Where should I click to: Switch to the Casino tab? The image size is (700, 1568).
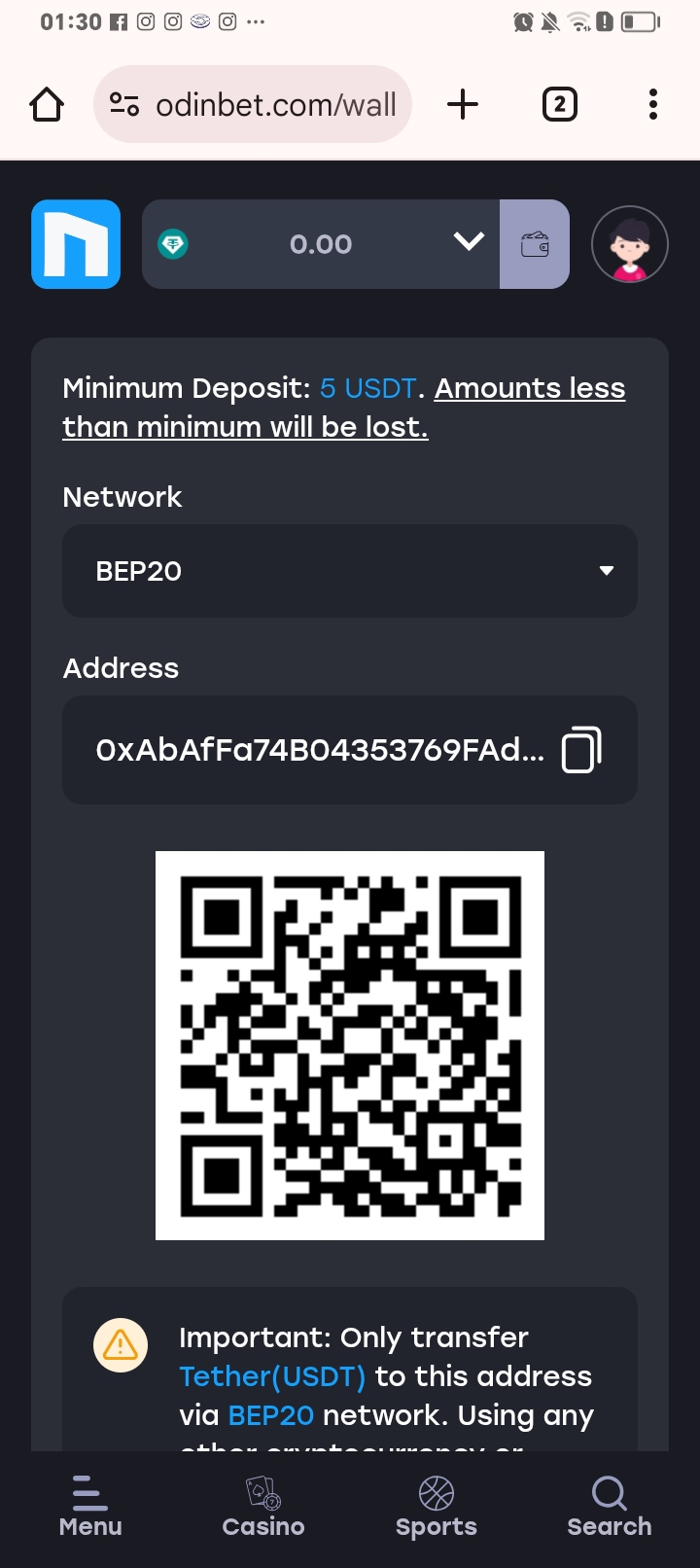pyautogui.click(x=263, y=1507)
